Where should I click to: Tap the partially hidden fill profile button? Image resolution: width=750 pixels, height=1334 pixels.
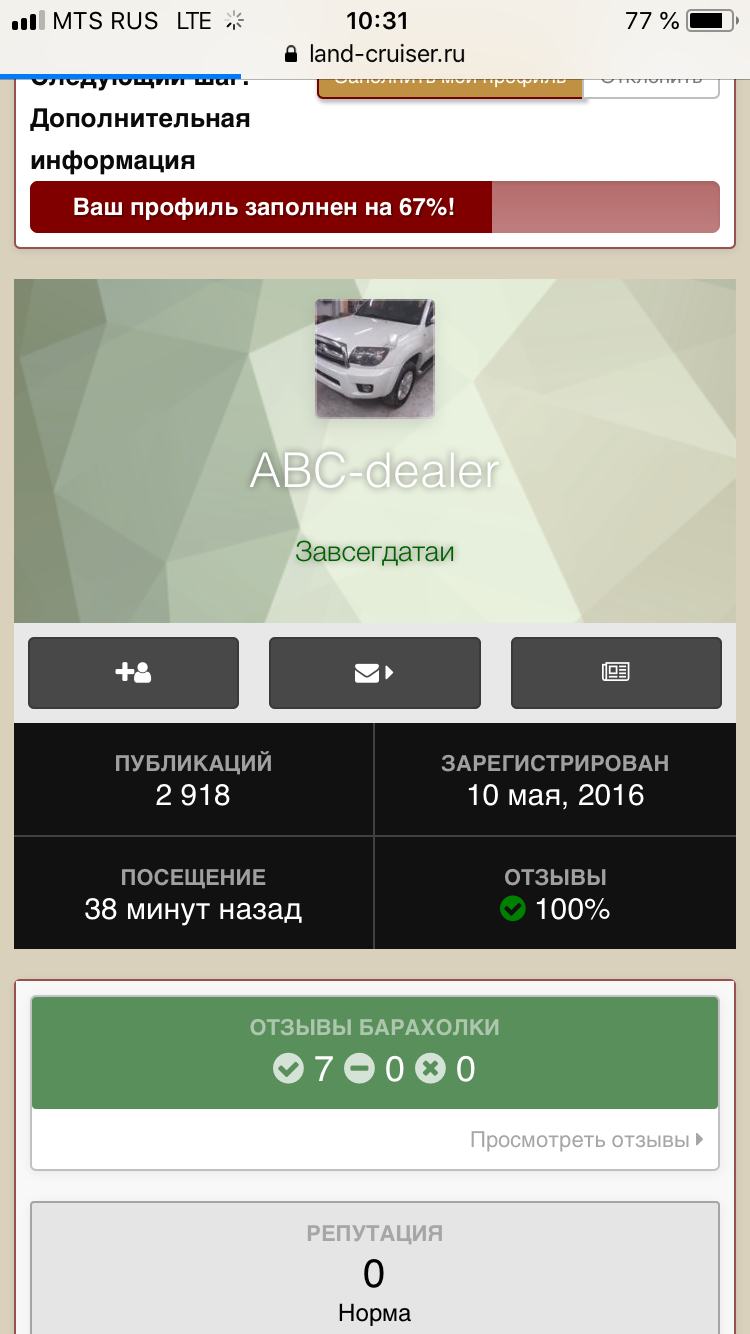[x=450, y=83]
